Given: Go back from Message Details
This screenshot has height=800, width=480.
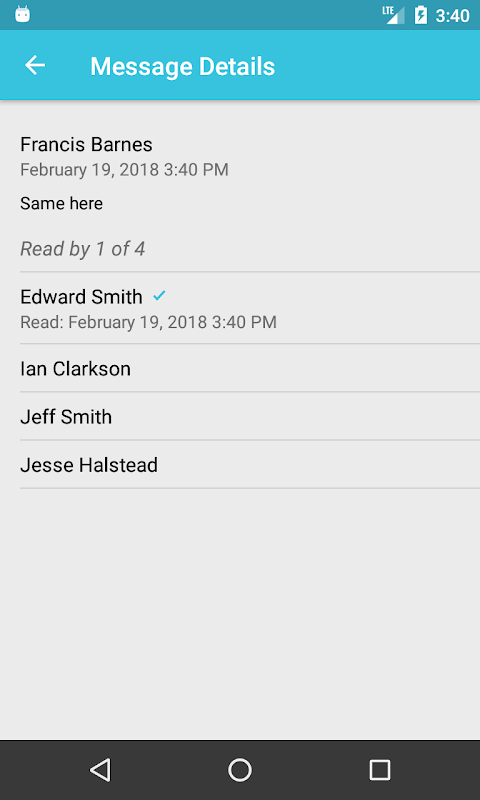Looking at the screenshot, I should [35, 65].
